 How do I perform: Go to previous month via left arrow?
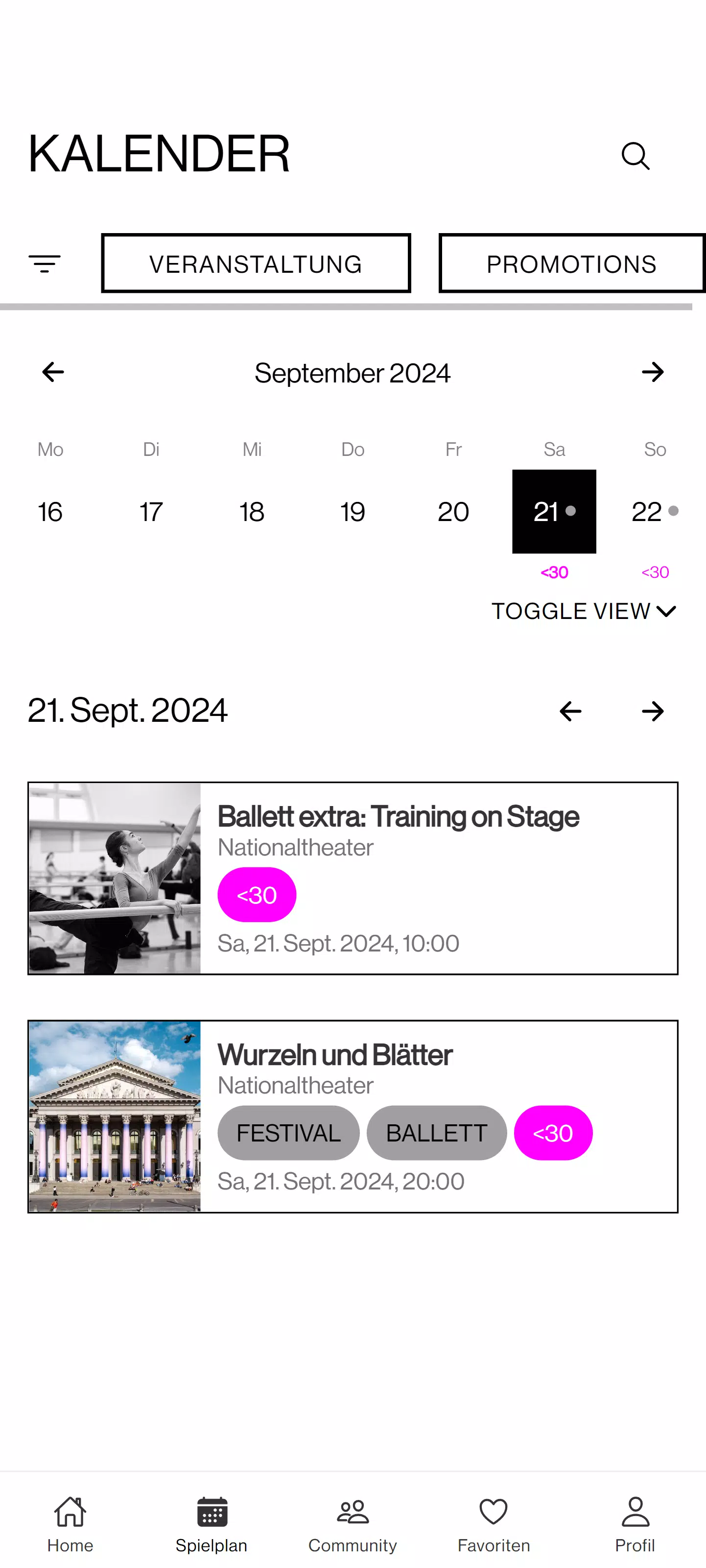tap(53, 372)
